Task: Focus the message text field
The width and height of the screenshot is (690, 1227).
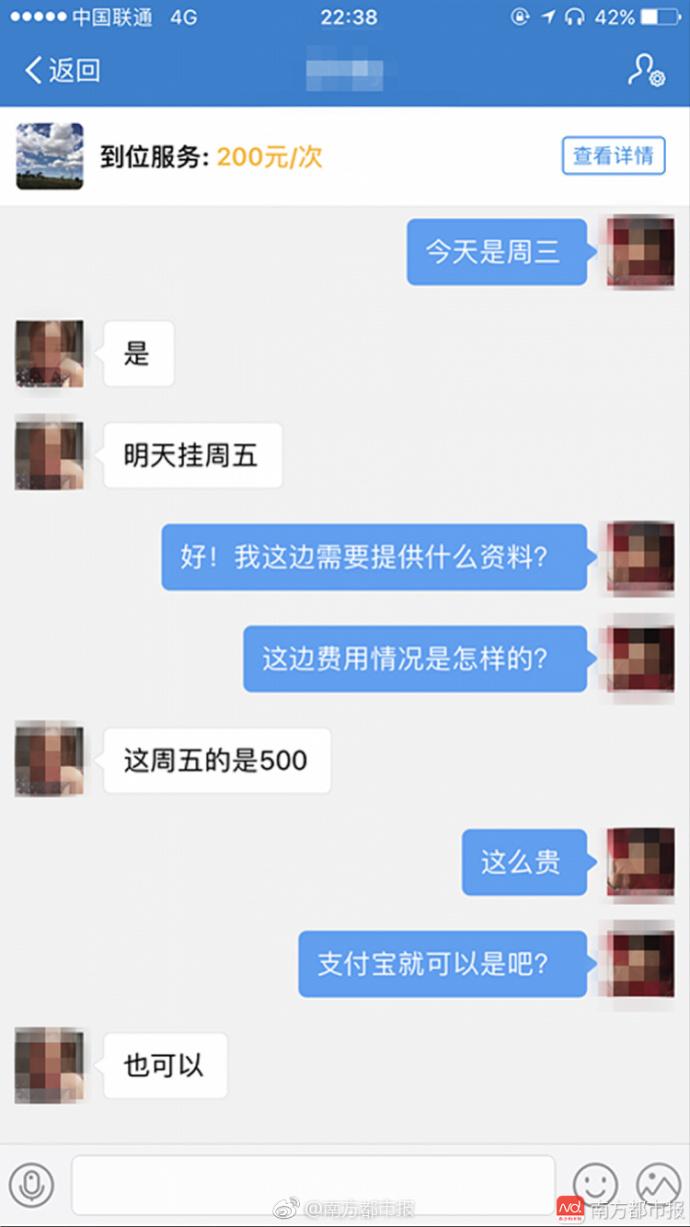Action: pos(313,1186)
